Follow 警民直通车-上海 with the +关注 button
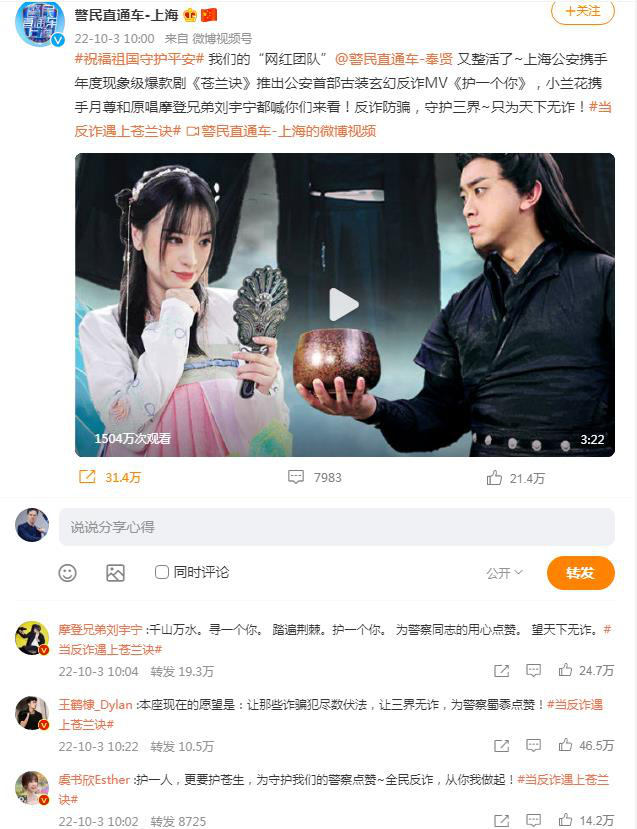 coord(582,11)
